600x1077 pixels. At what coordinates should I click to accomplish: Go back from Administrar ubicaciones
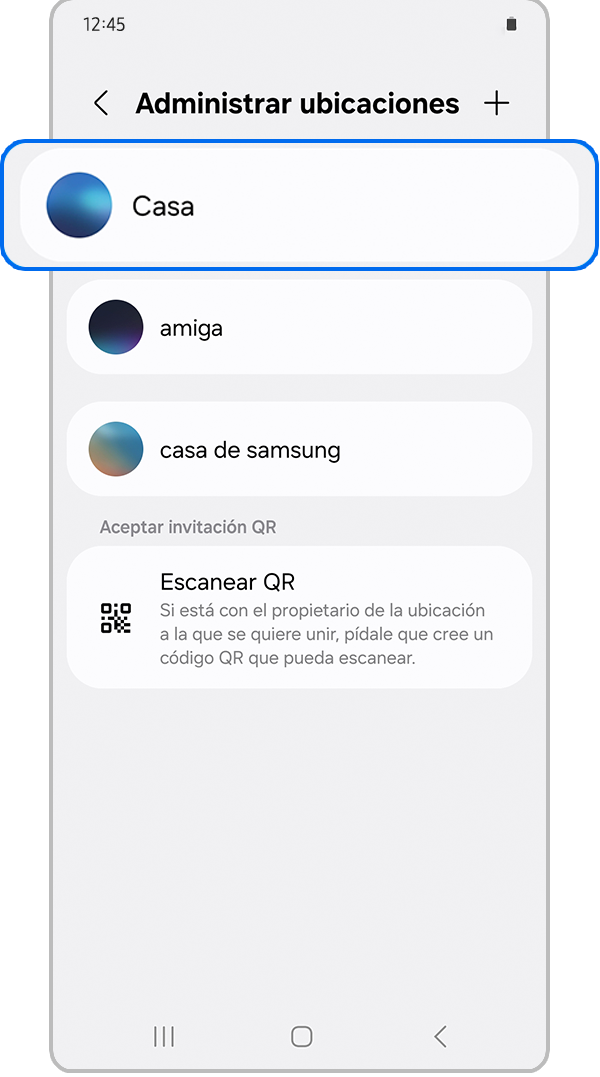tap(100, 103)
